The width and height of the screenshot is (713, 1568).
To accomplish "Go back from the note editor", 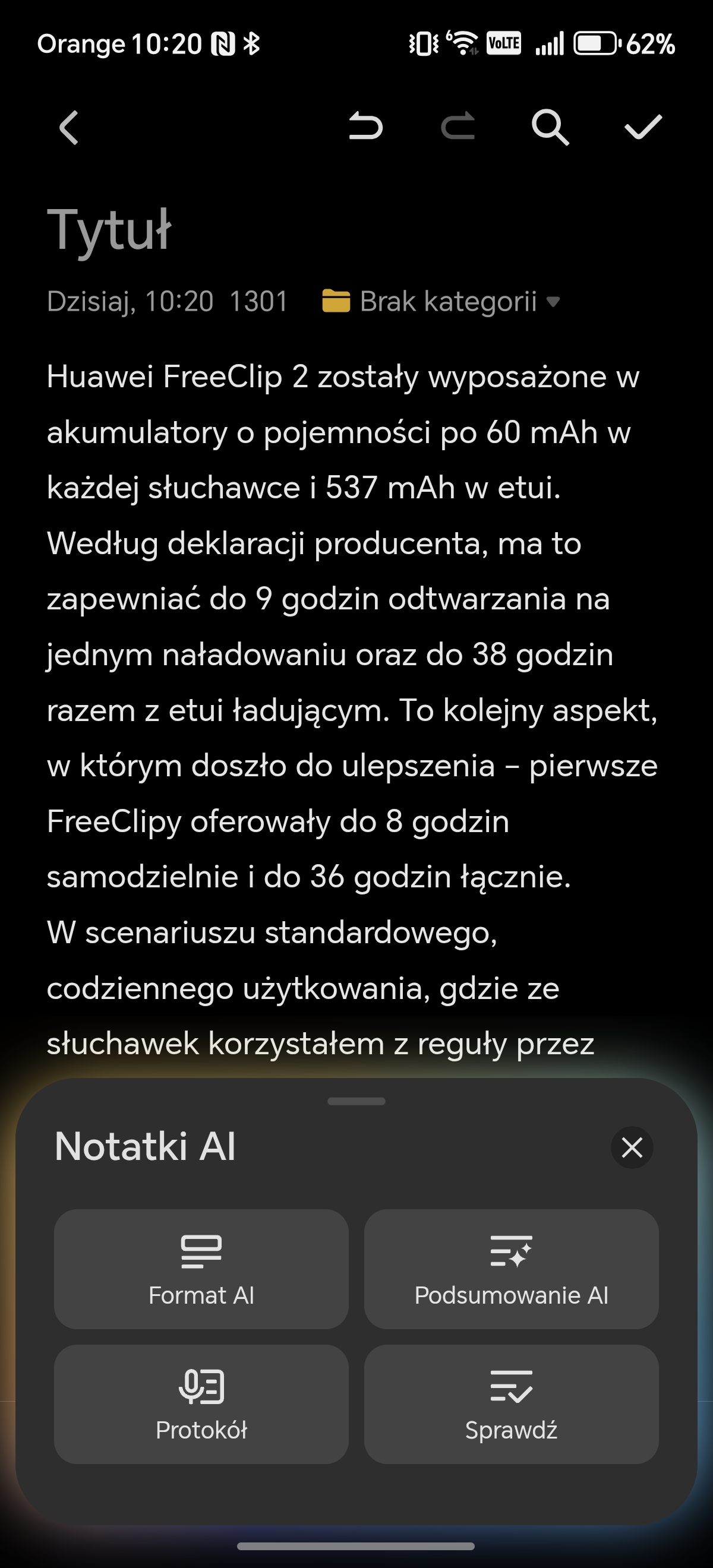I will pos(69,127).
